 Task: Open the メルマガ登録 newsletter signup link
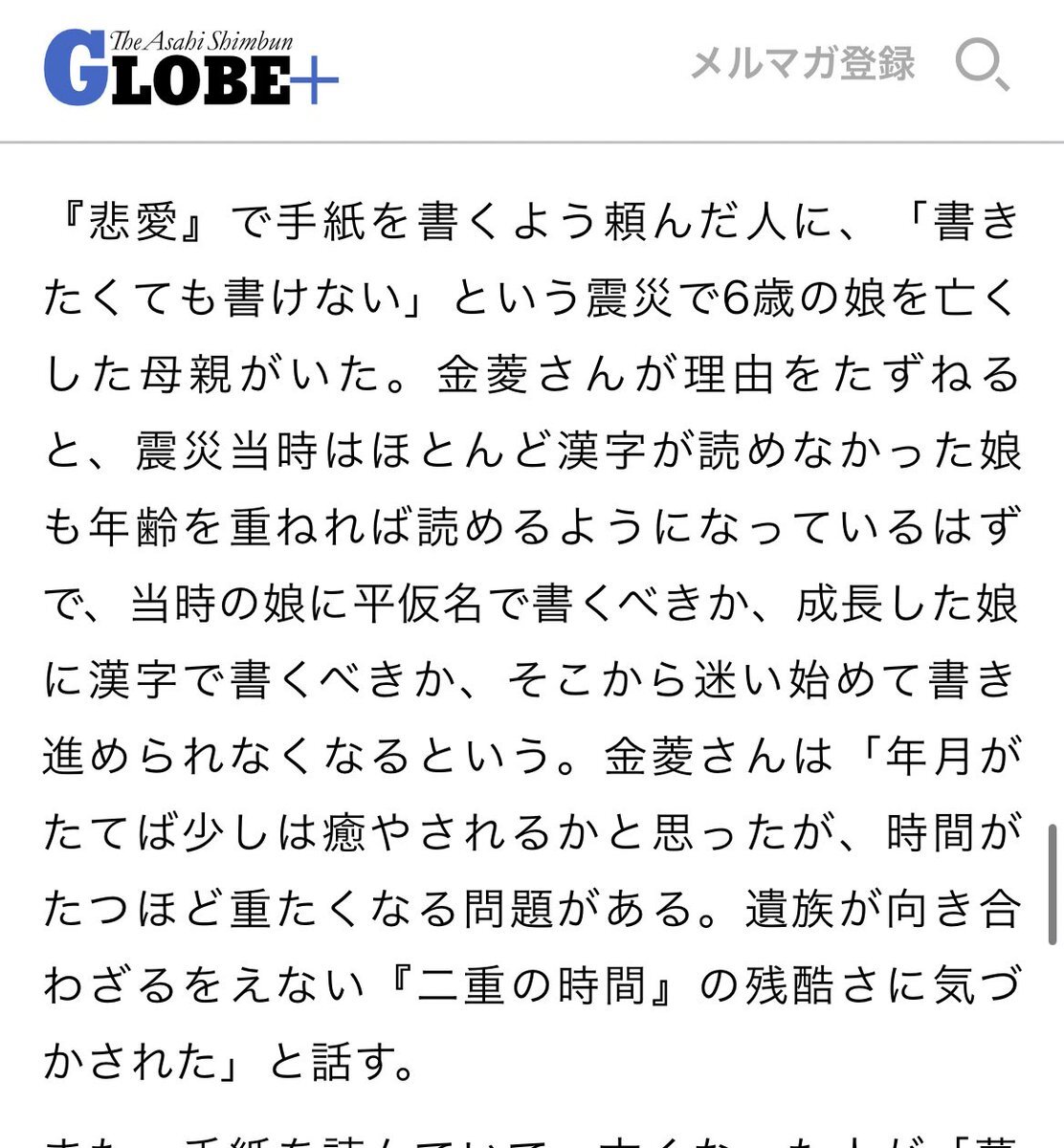coord(802,64)
